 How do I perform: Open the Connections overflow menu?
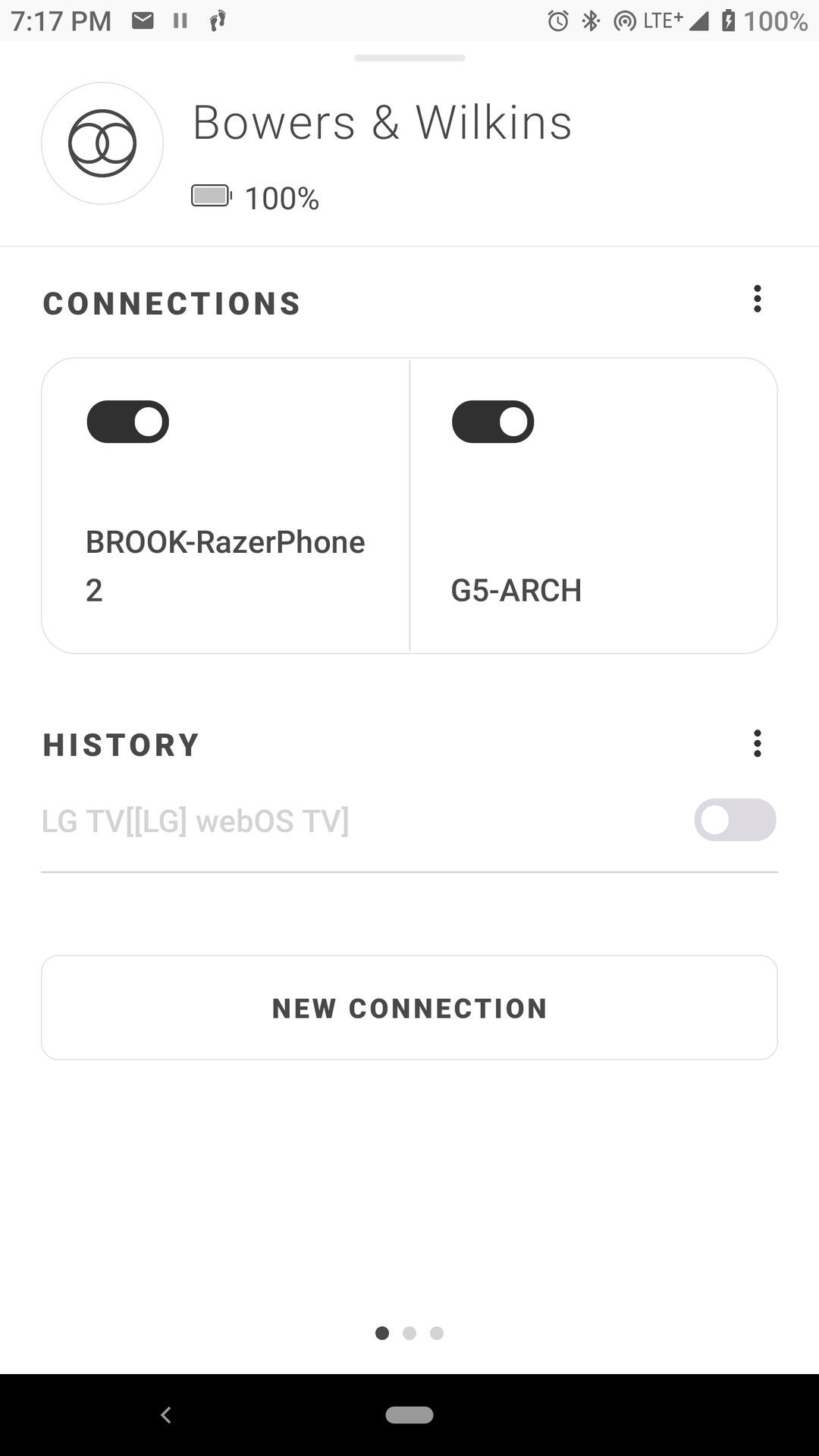757,299
